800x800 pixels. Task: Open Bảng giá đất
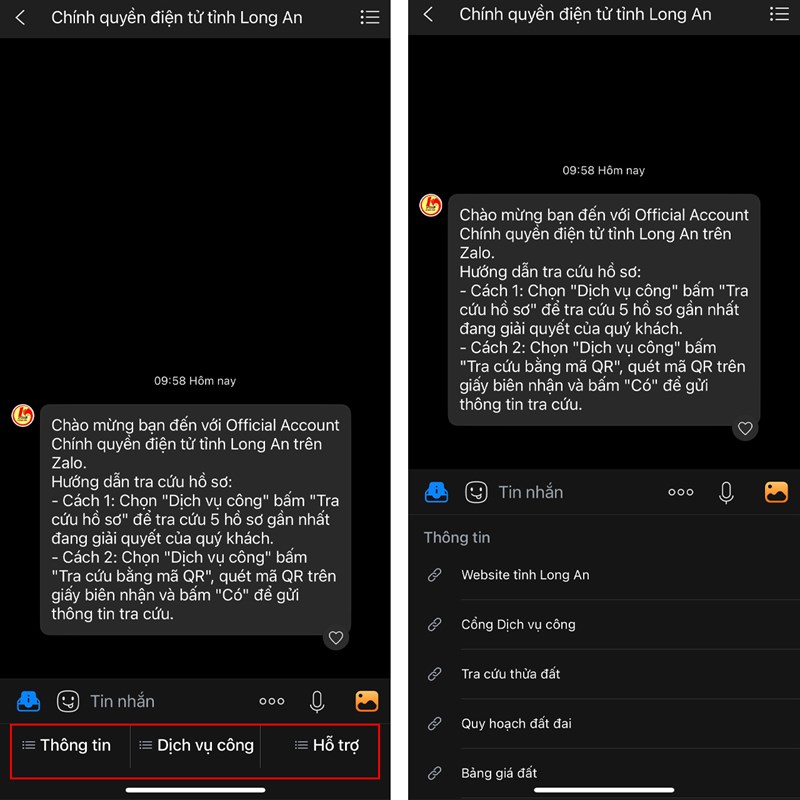[499, 773]
